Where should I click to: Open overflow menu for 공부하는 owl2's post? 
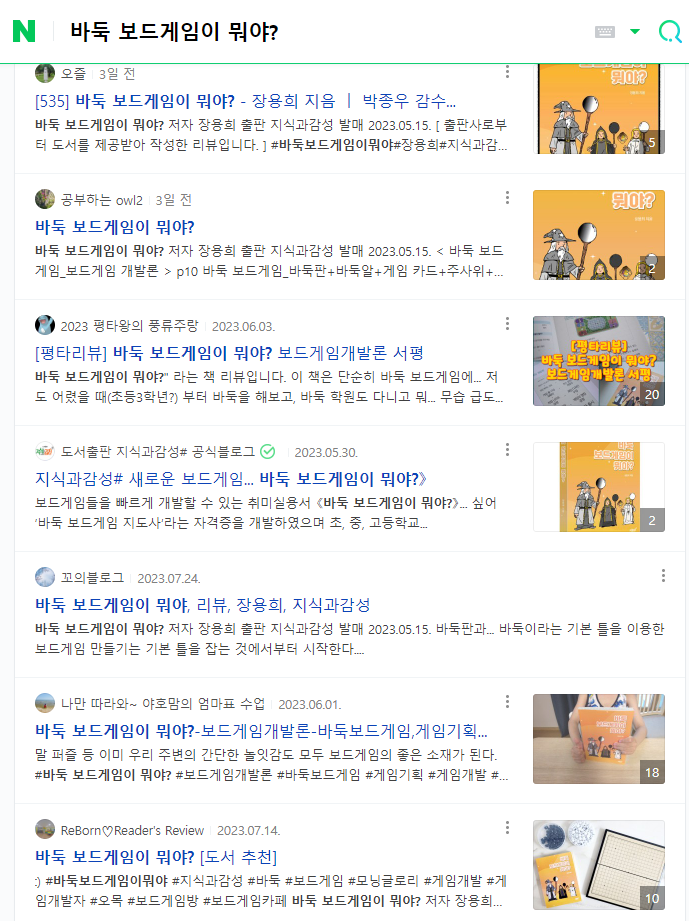(x=508, y=198)
